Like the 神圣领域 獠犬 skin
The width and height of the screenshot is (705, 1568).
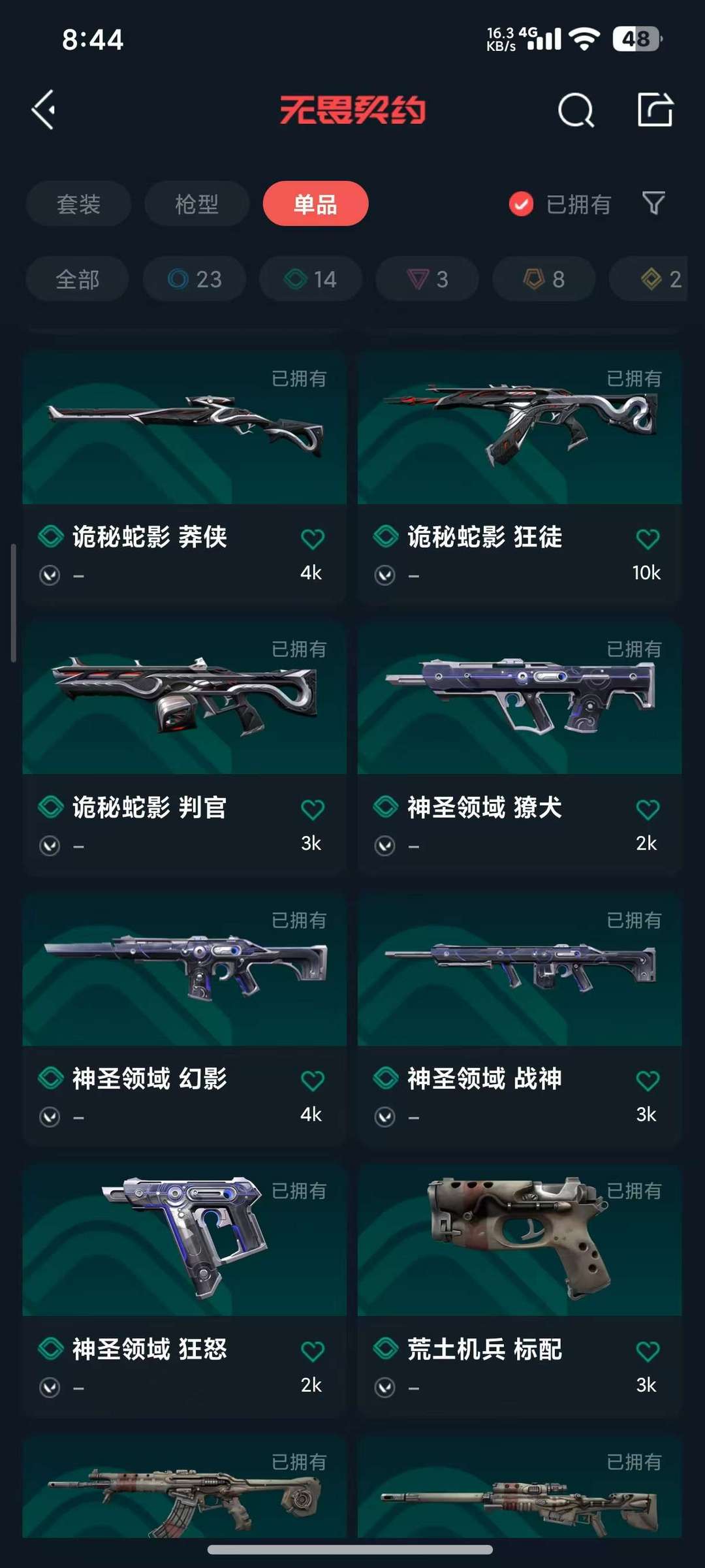pos(648,810)
